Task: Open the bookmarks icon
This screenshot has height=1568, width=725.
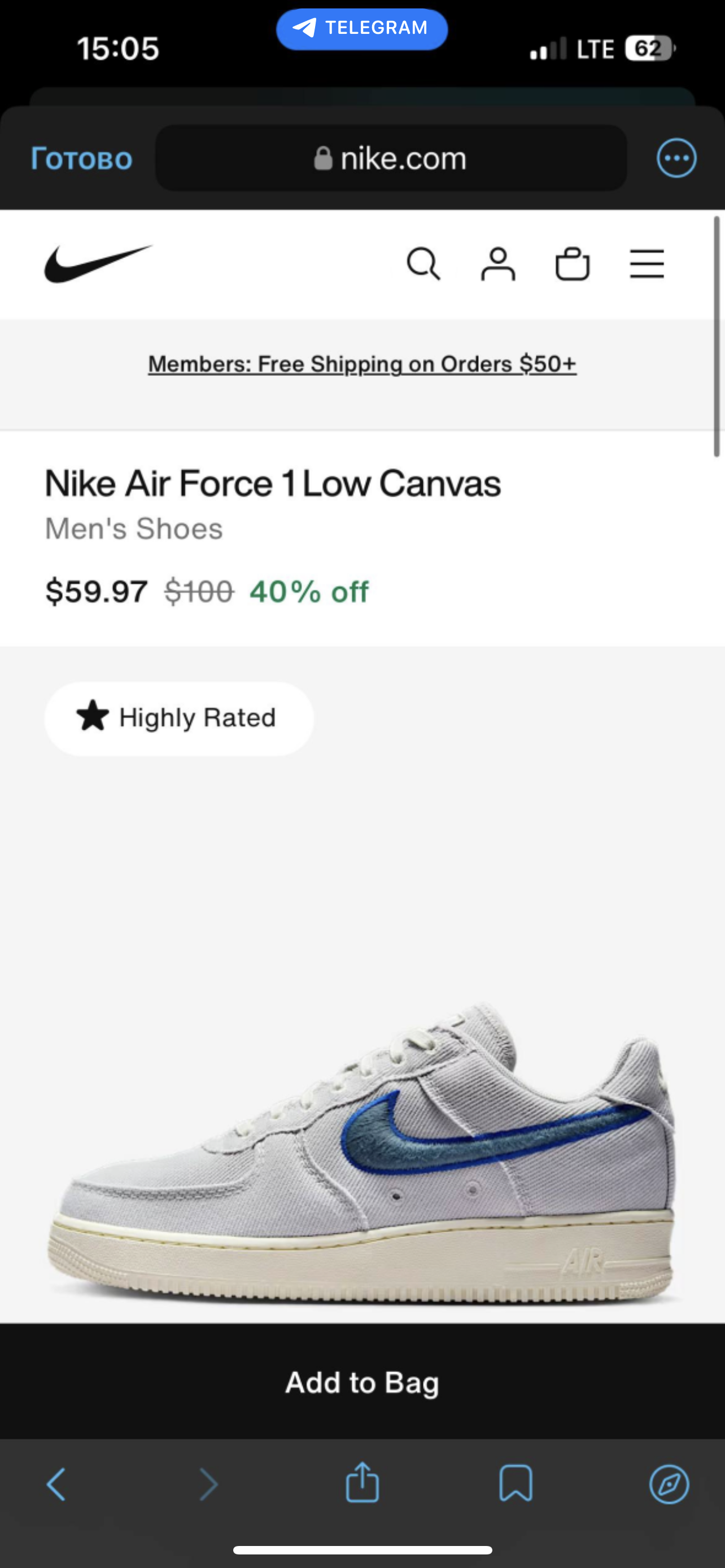Action: [x=516, y=1484]
